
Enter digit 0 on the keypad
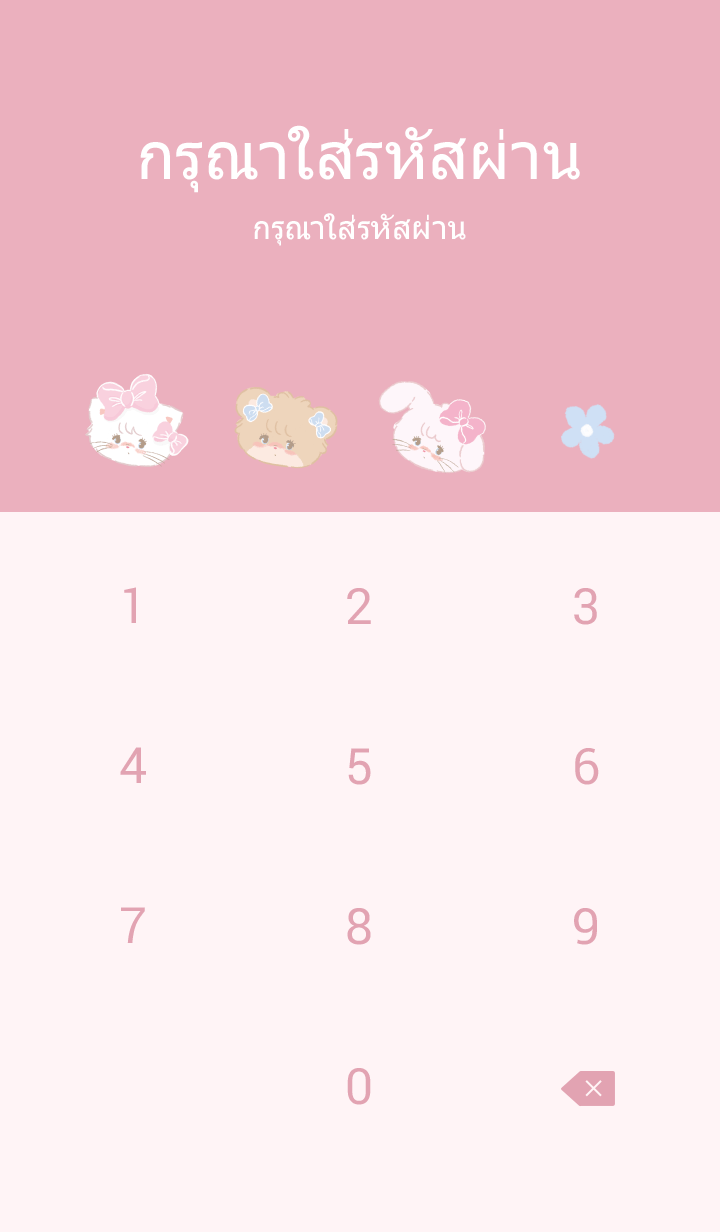pos(359,1087)
